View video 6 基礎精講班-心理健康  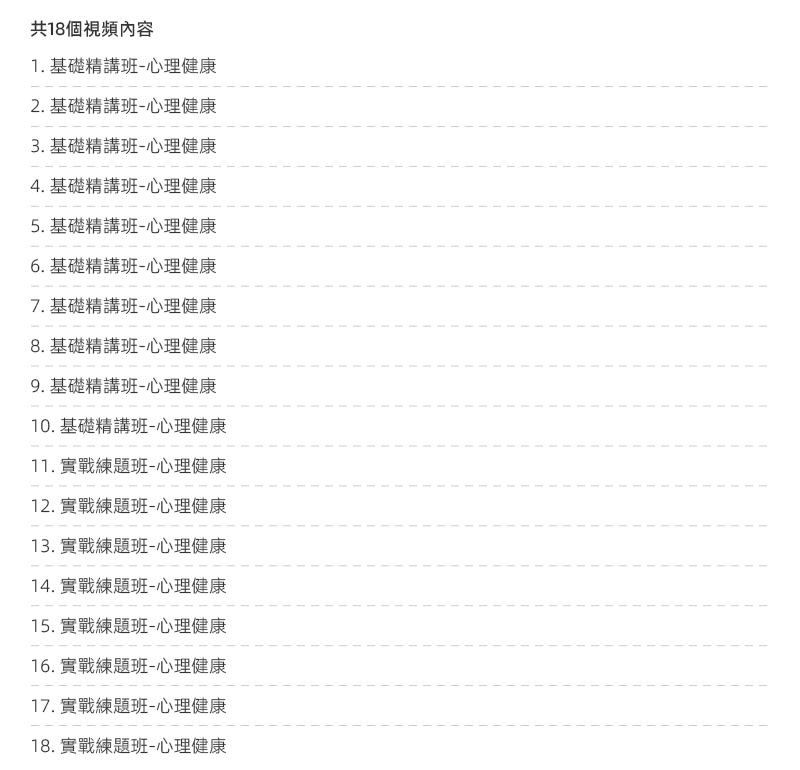click(x=123, y=267)
